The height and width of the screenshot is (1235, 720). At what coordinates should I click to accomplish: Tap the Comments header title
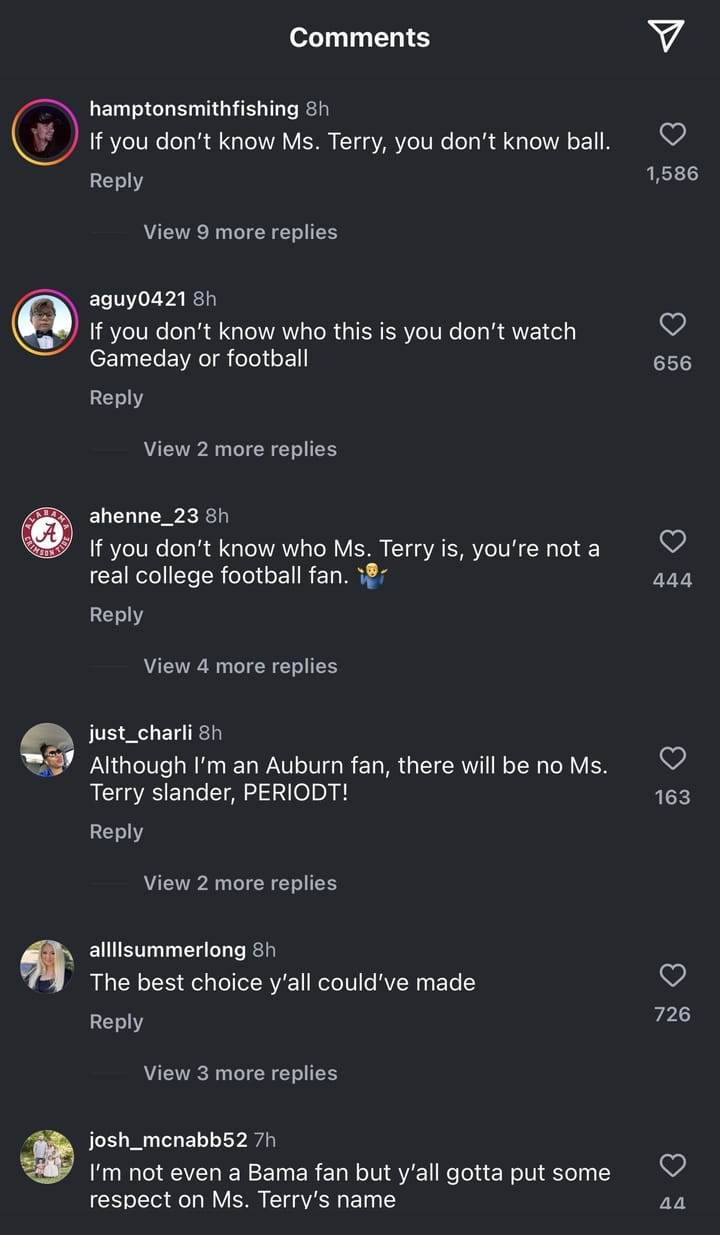coord(359,37)
